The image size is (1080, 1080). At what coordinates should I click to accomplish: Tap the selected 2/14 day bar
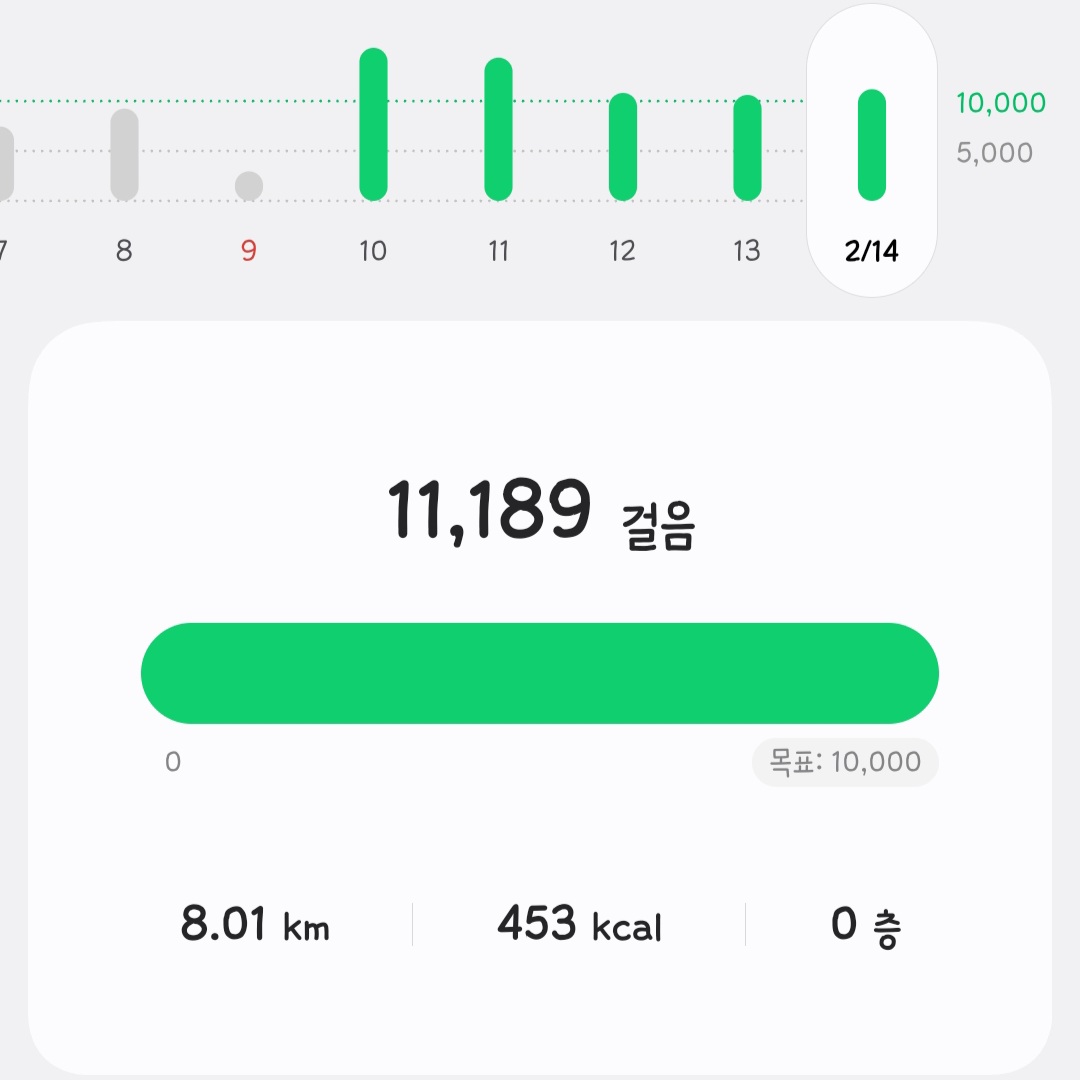pyautogui.click(x=872, y=145)
